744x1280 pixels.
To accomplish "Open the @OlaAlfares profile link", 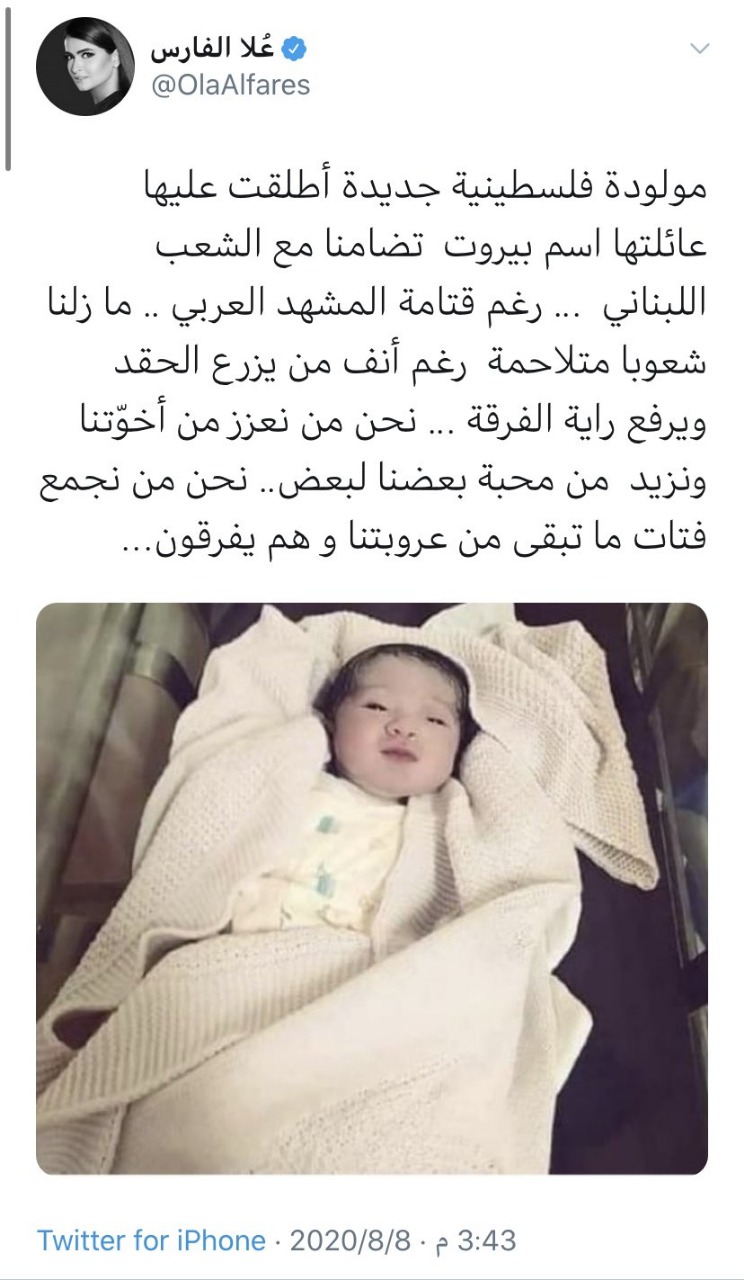I will coord(230,85).
